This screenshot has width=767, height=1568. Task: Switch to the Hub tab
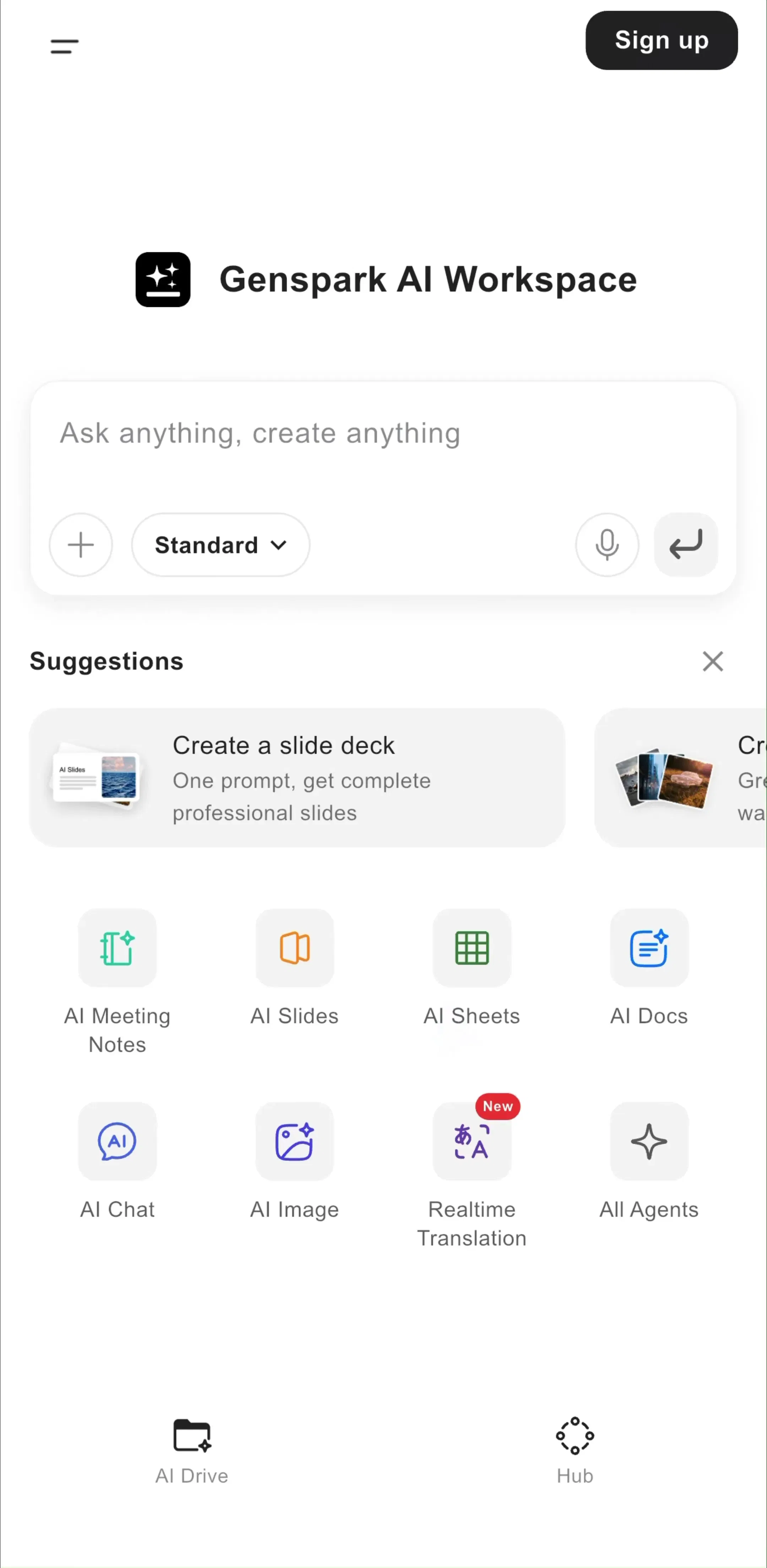[575, 1451]
